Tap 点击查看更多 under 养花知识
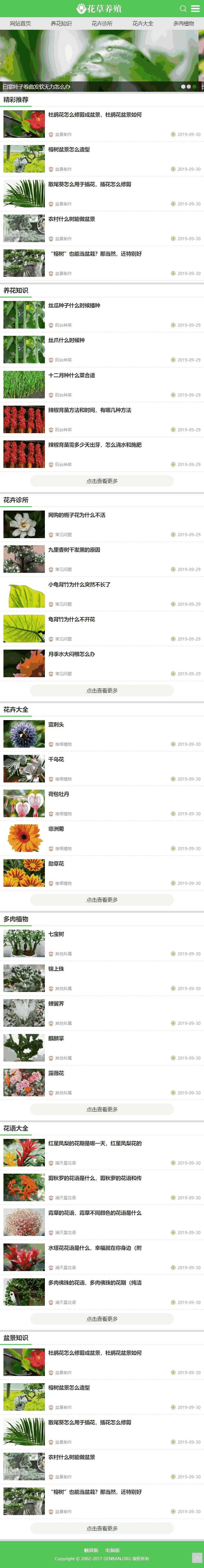The image size is (204, 1568). (102, 481)
